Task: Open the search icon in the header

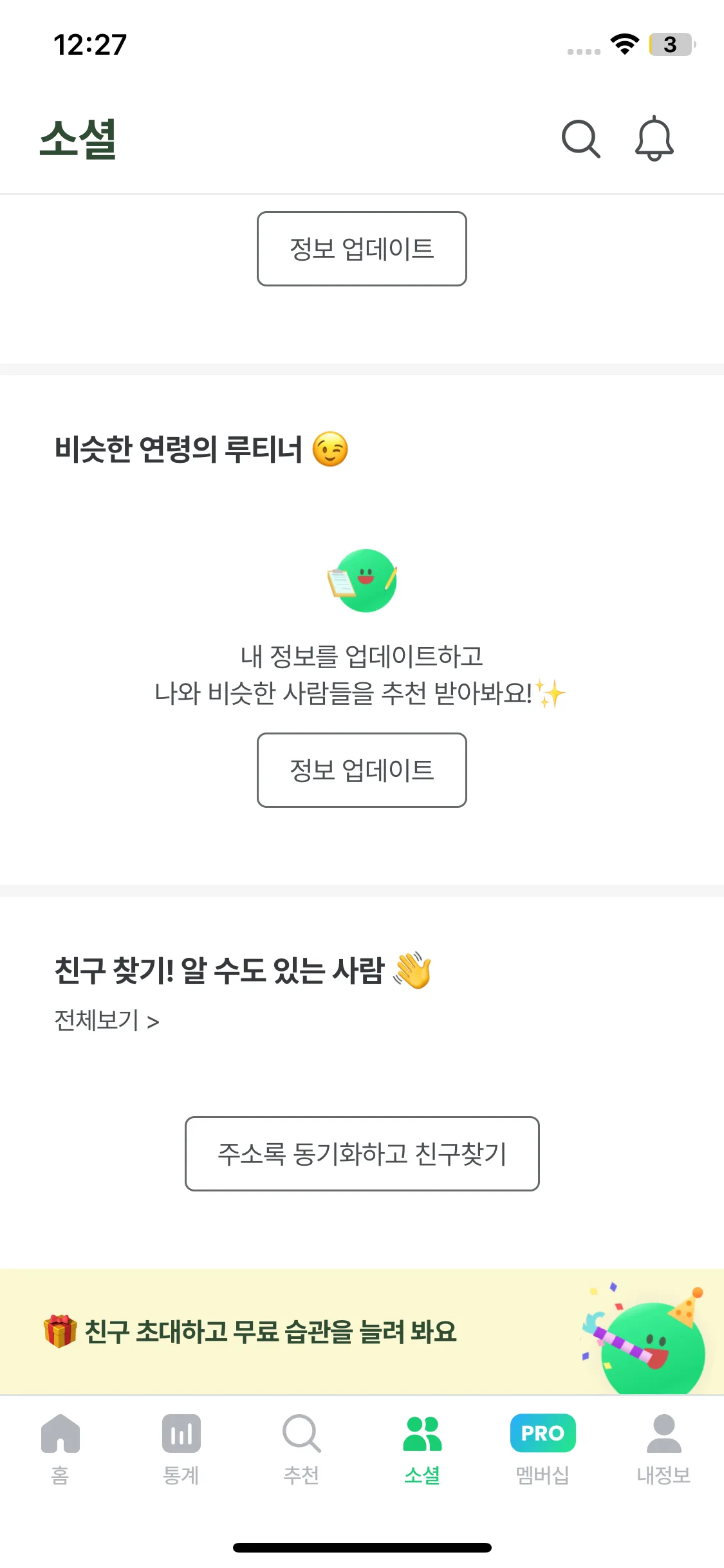Action: (580, 138)
